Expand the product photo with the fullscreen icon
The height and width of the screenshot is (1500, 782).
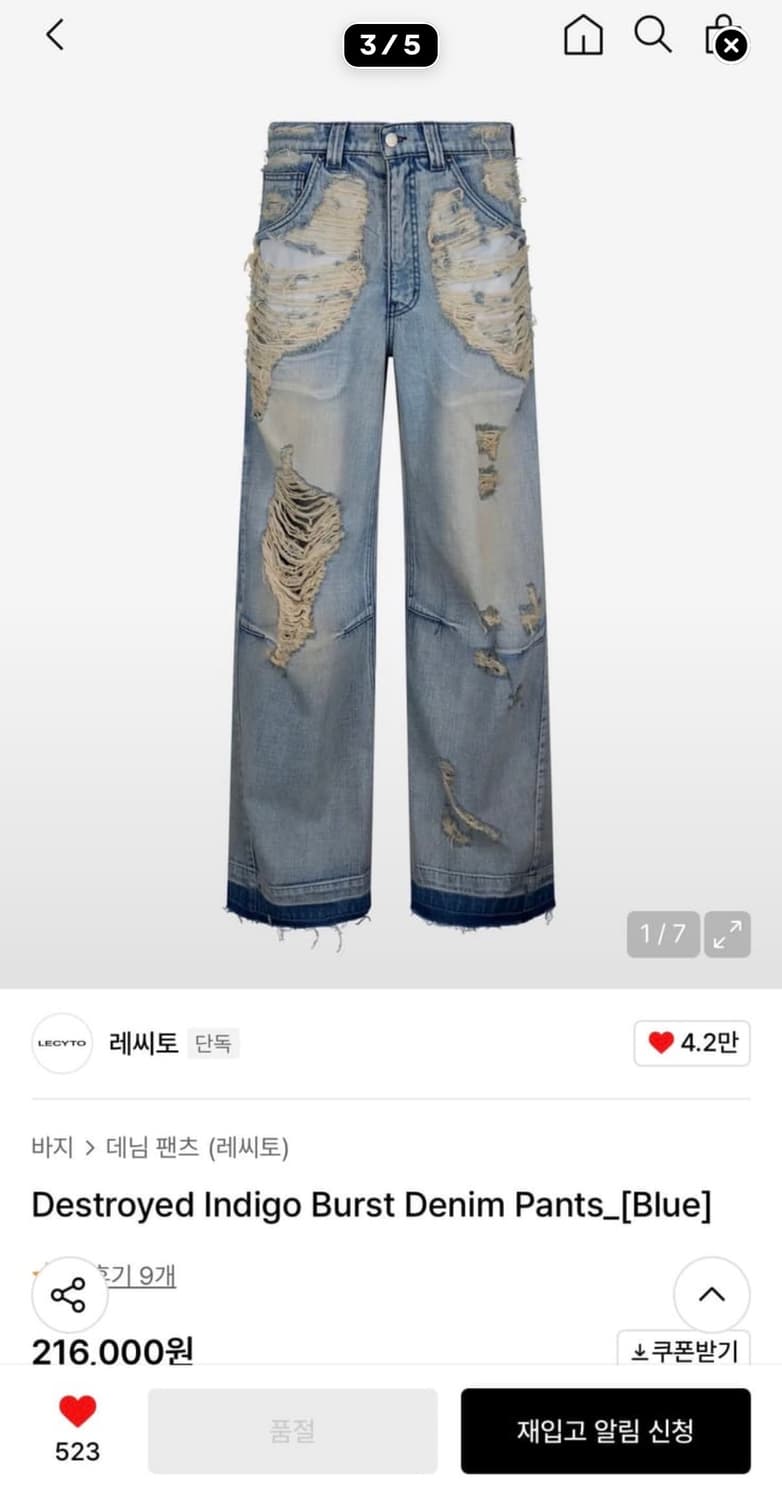pos(729,934)
